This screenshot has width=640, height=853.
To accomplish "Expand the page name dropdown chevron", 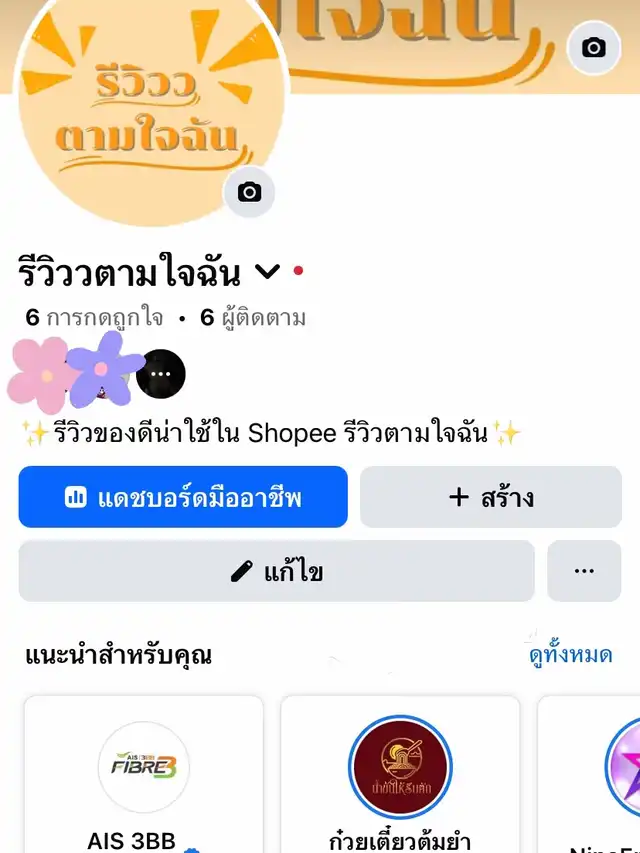I will click(x=267, y=271).
